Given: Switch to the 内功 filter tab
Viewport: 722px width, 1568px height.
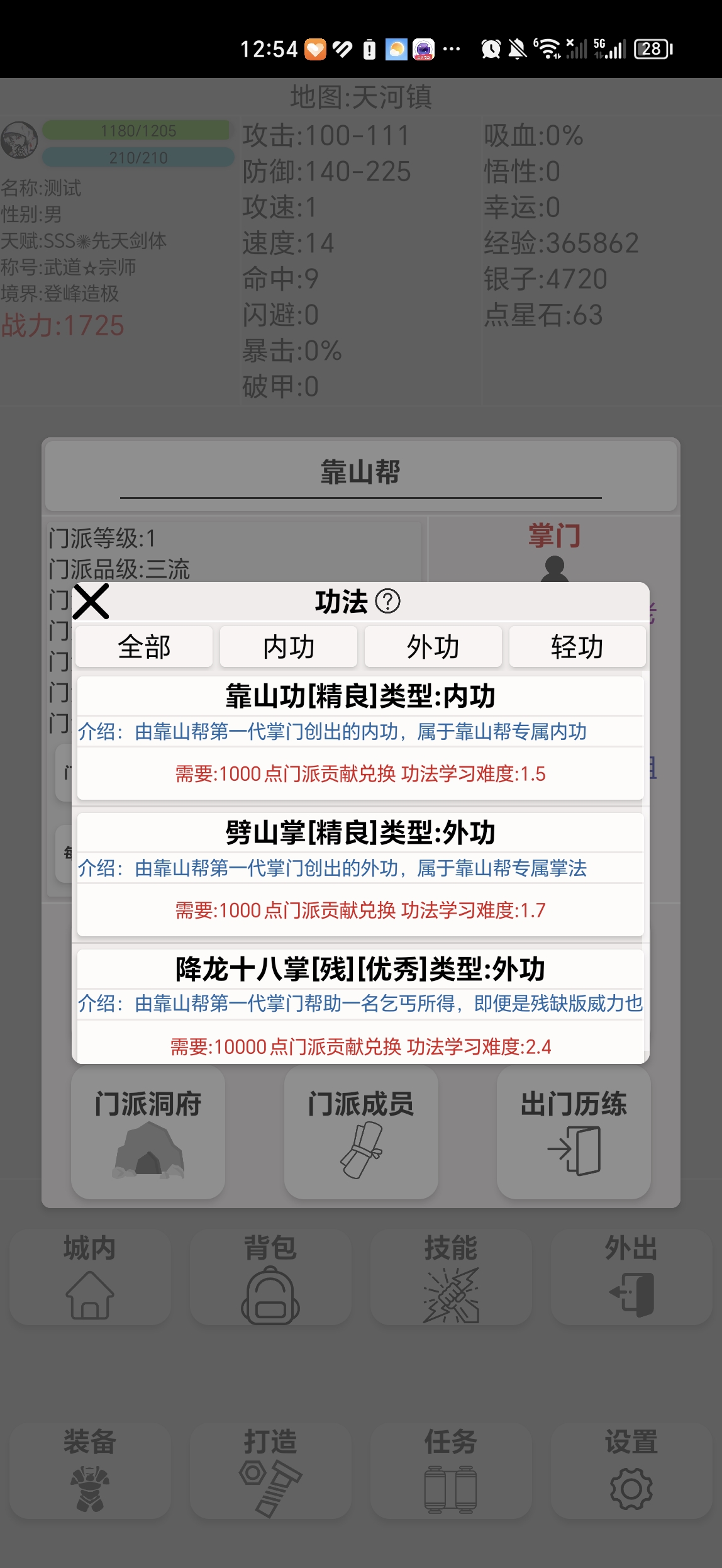Looking at the screenshot, I should (288, 646).
